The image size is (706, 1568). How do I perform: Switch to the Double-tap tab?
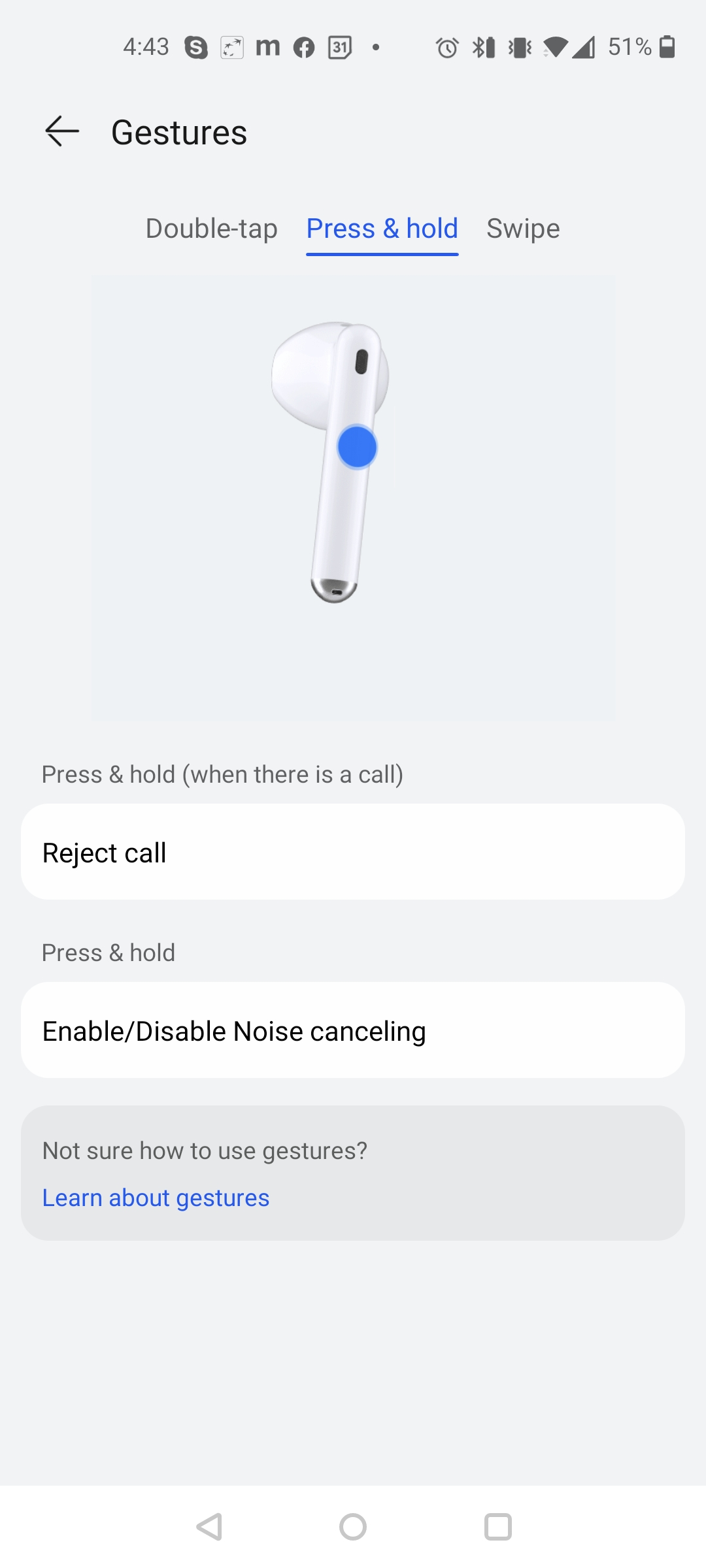click(x=211, y=229)
